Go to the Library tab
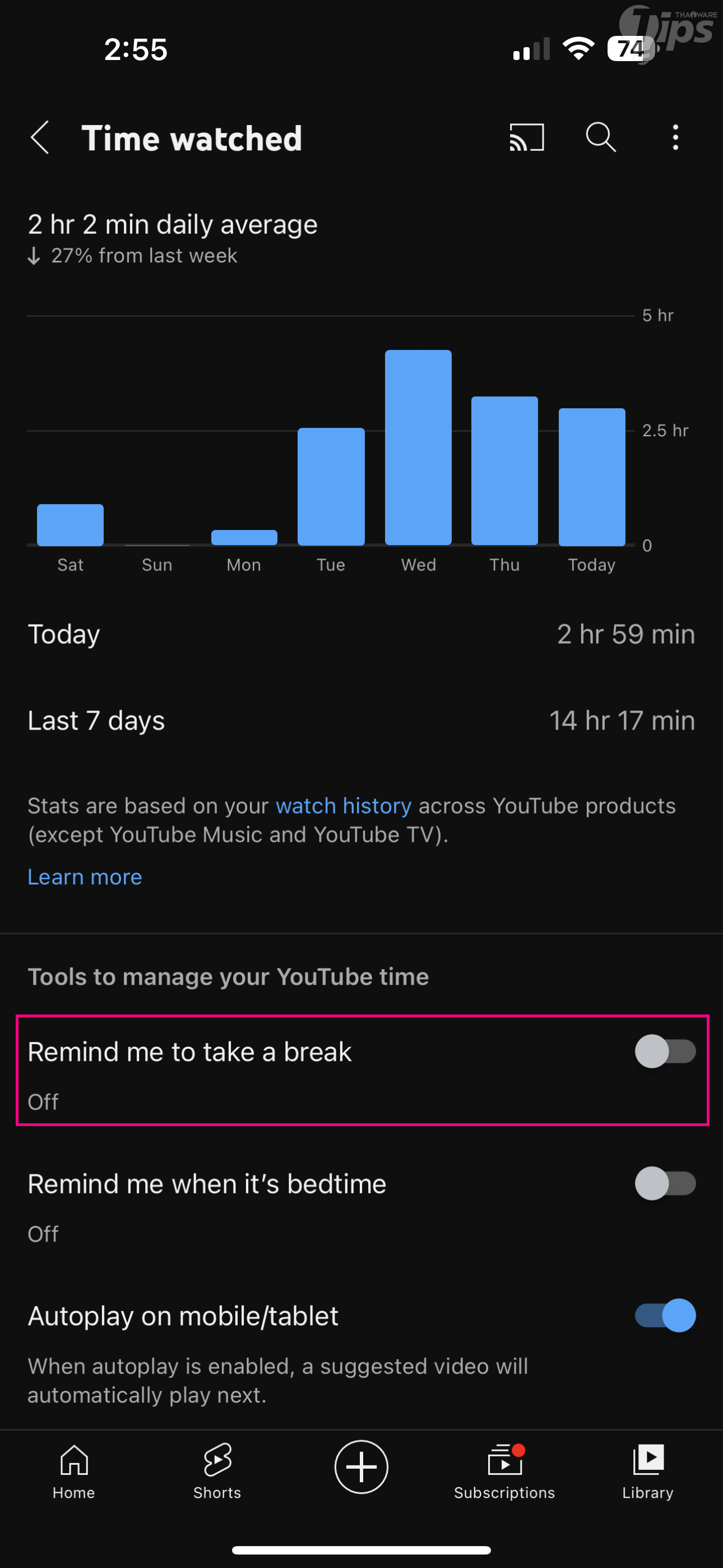 point(647,1471)
